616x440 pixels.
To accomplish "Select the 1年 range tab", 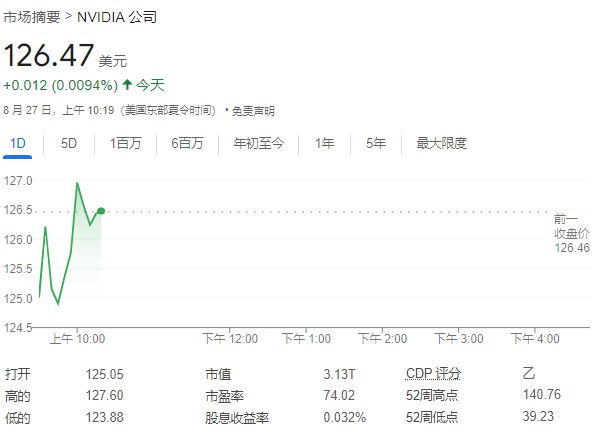I will click(x=325, y=144).
